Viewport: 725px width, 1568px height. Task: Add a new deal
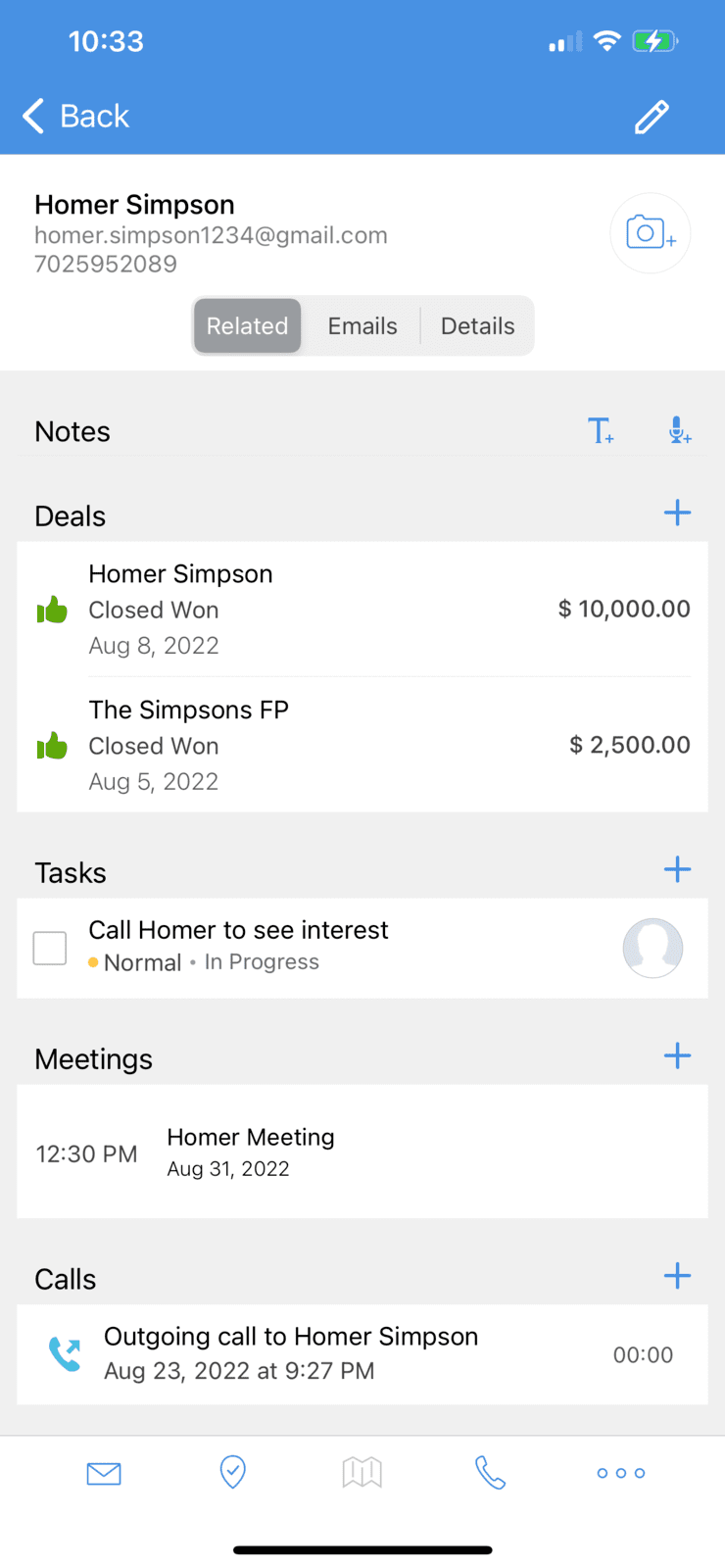[x=677, y=513]
